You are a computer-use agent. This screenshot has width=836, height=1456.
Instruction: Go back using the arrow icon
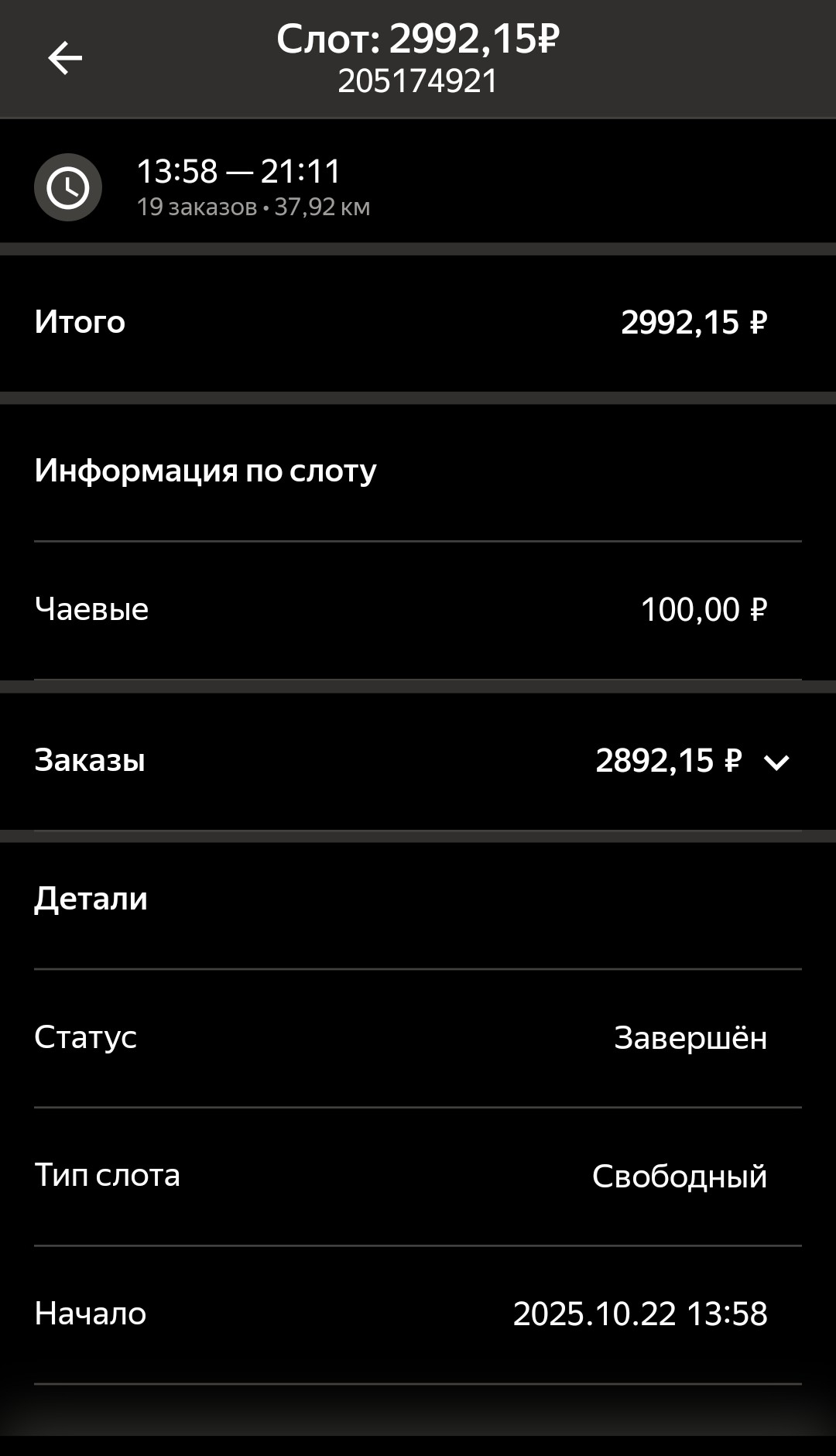coord(65,59)
